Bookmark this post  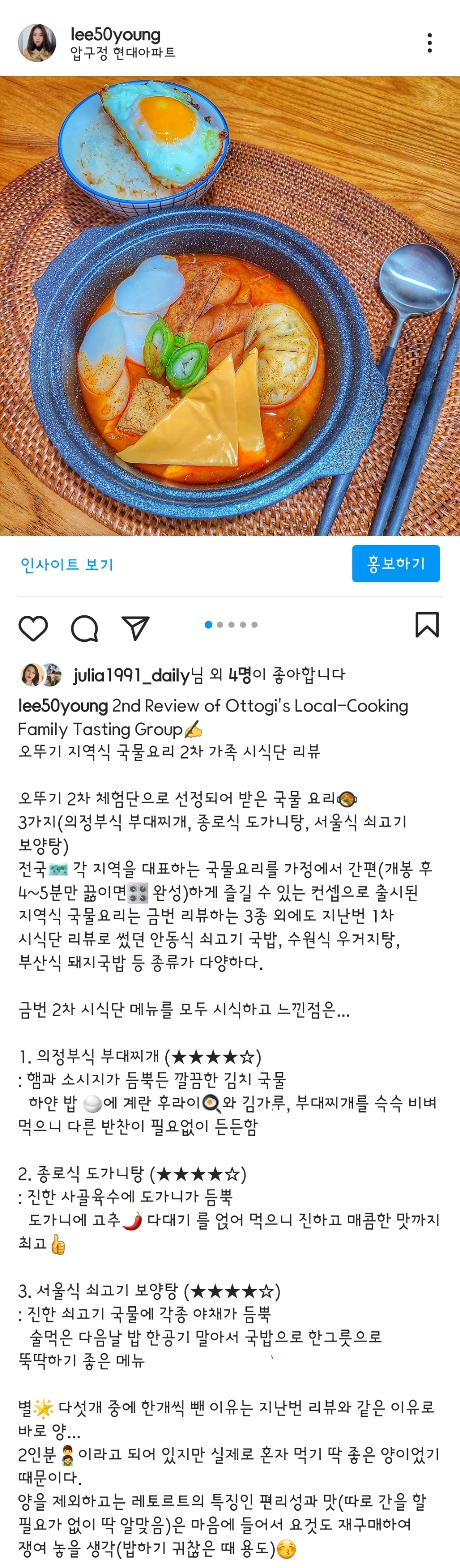(x=426, y=625)
